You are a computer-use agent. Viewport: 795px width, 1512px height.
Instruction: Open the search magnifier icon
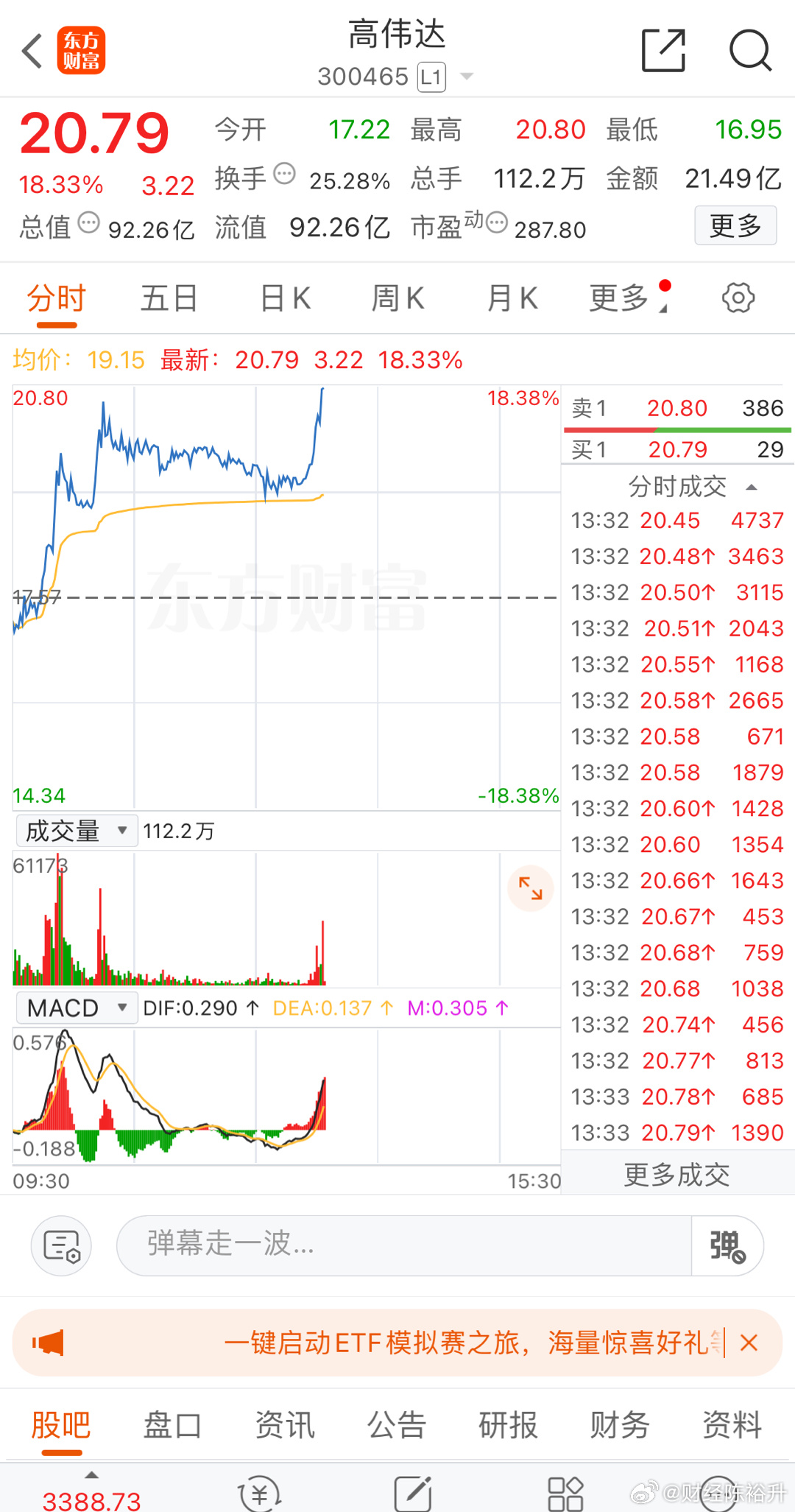click(x=750, y=51)
